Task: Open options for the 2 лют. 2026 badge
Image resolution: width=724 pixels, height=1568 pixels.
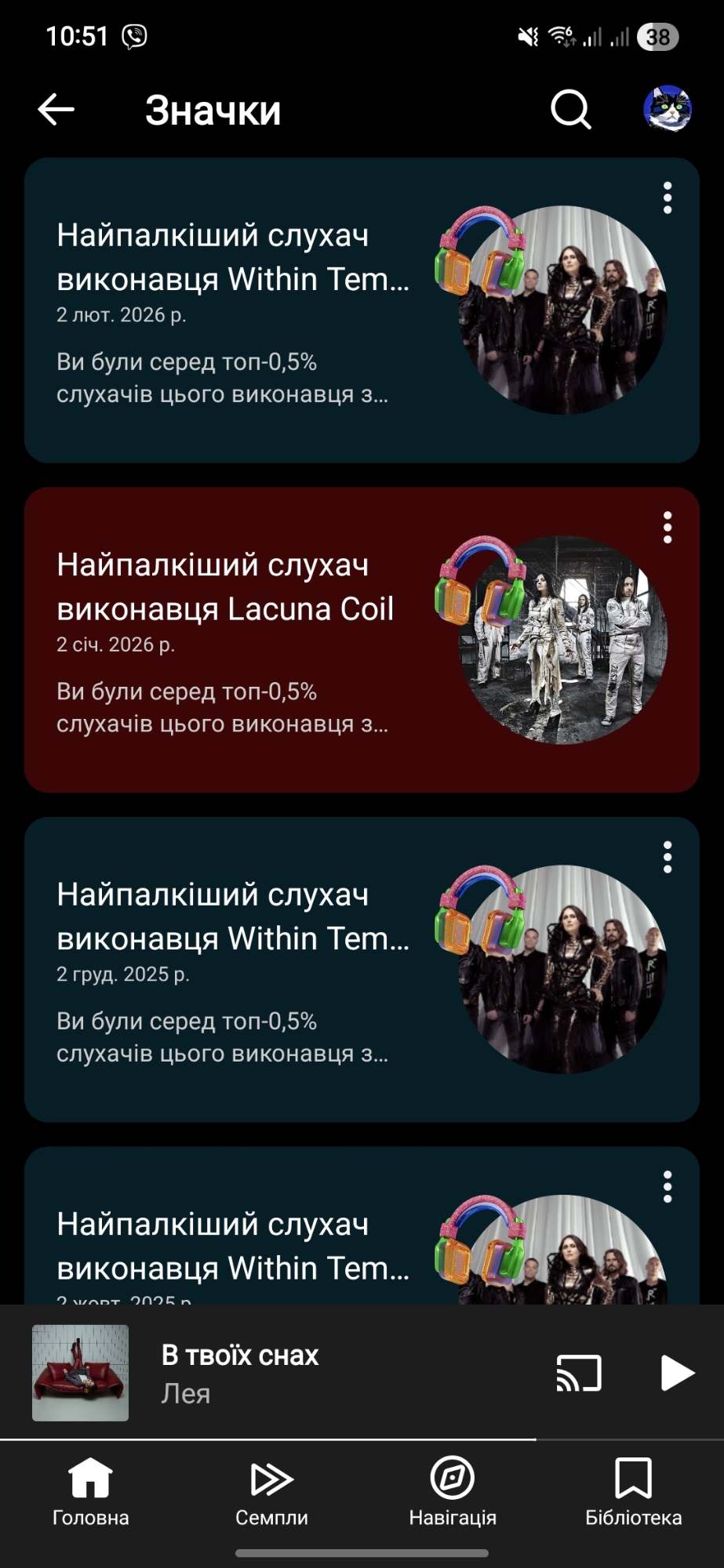Action: point(668,198)
